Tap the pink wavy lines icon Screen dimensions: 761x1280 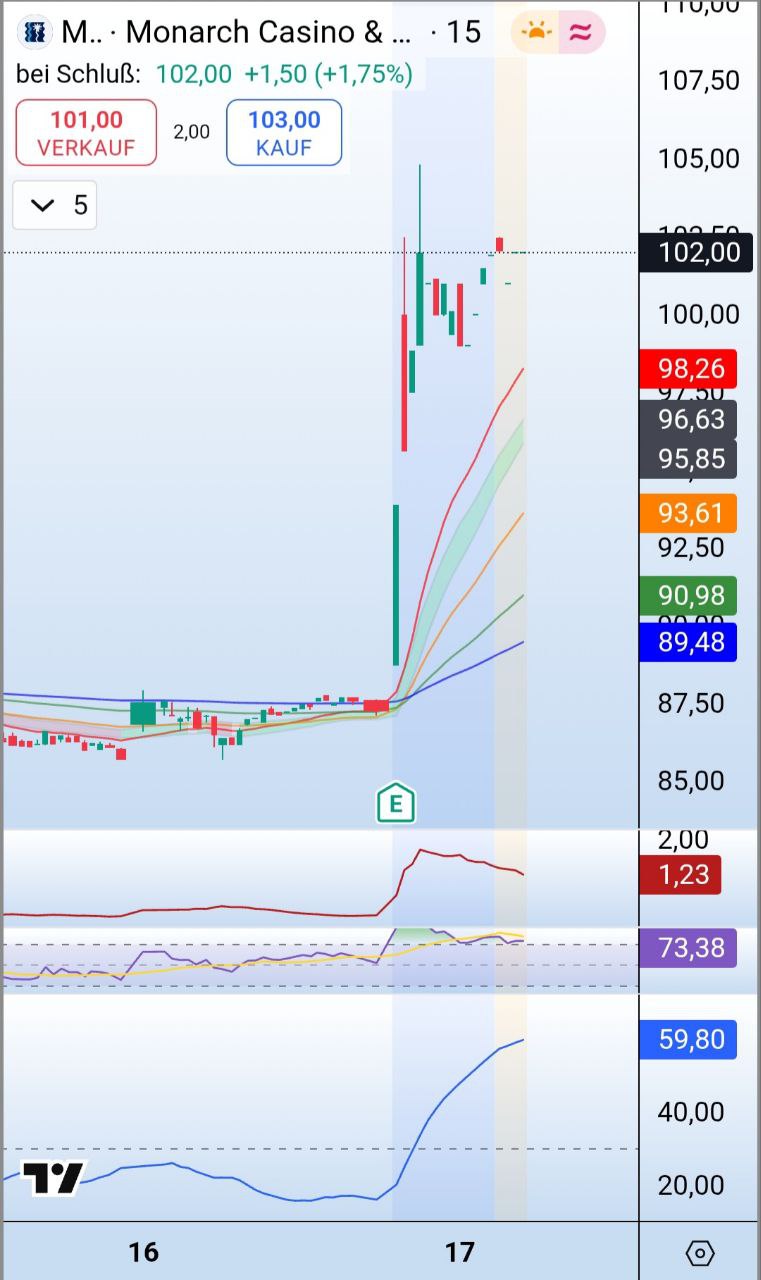click(x=580, y=32)
